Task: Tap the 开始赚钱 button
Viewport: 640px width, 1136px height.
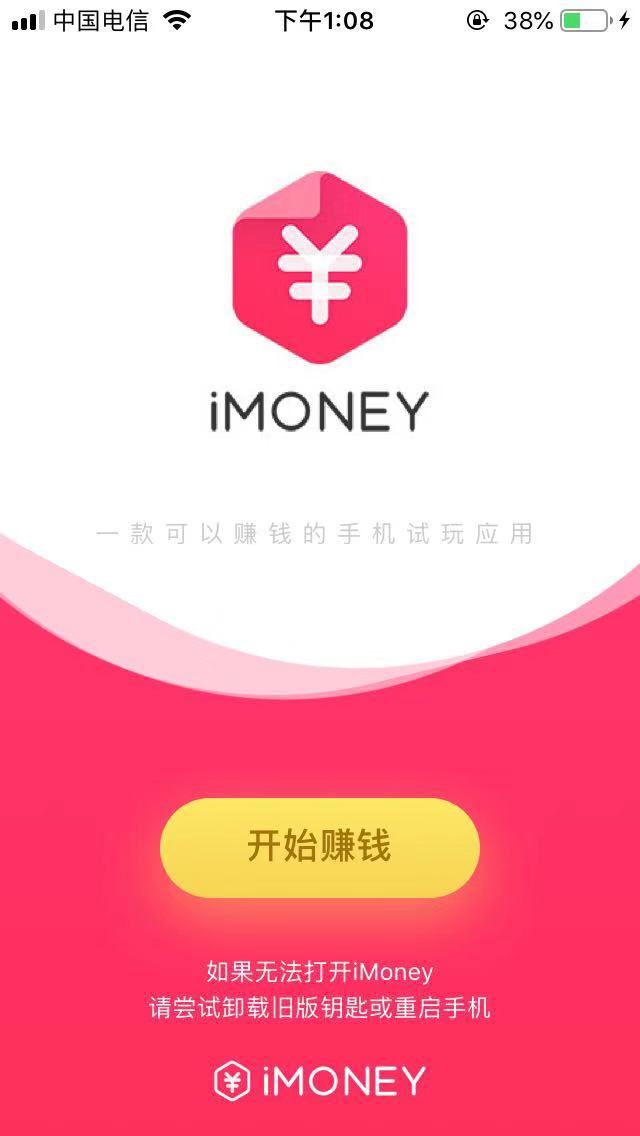Action: [320, 847]
